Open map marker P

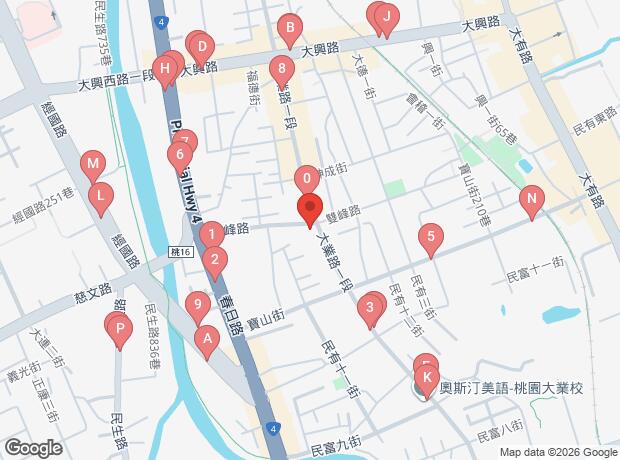point(121,328)
